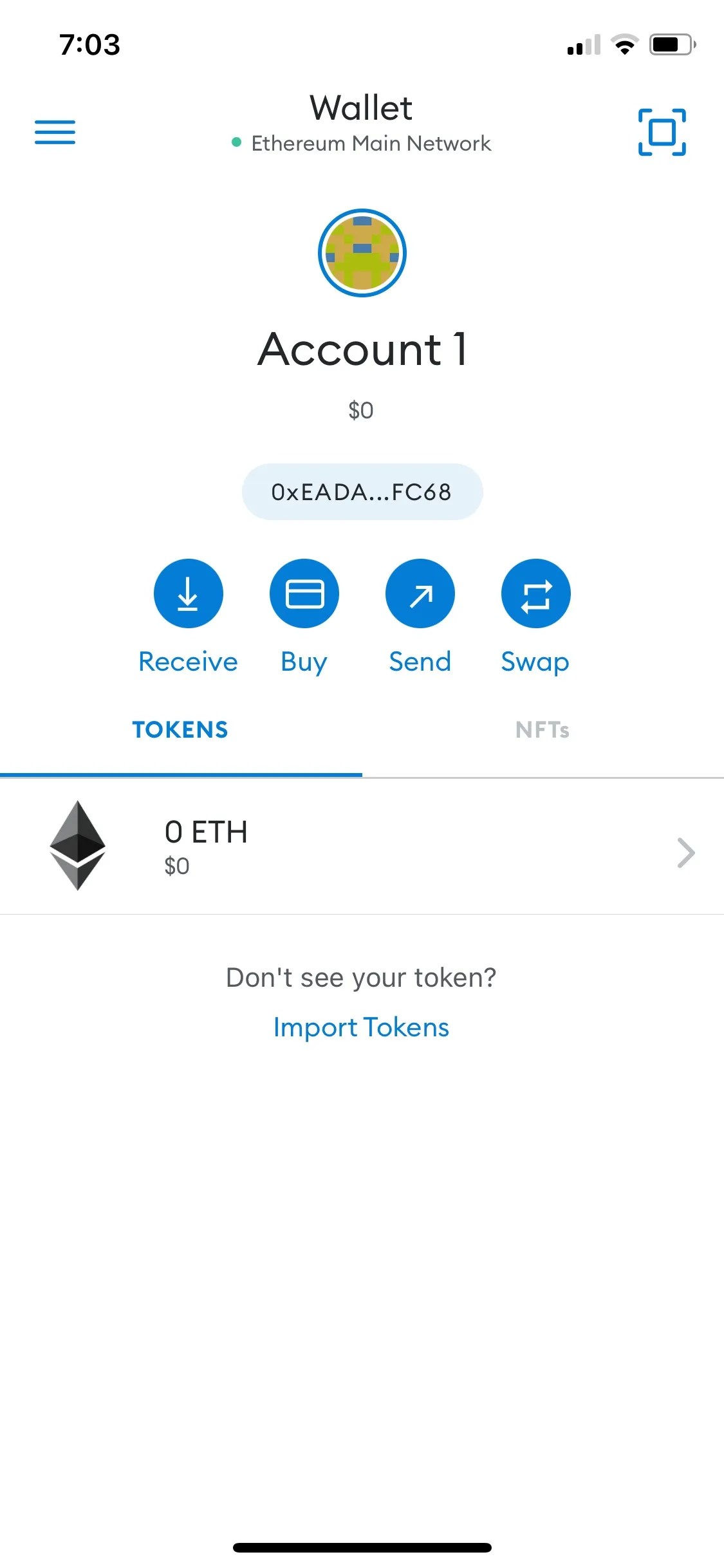Copy the wallet address 0xEADA...FC68
This screenshot has width=724, height=1568.
362,491
